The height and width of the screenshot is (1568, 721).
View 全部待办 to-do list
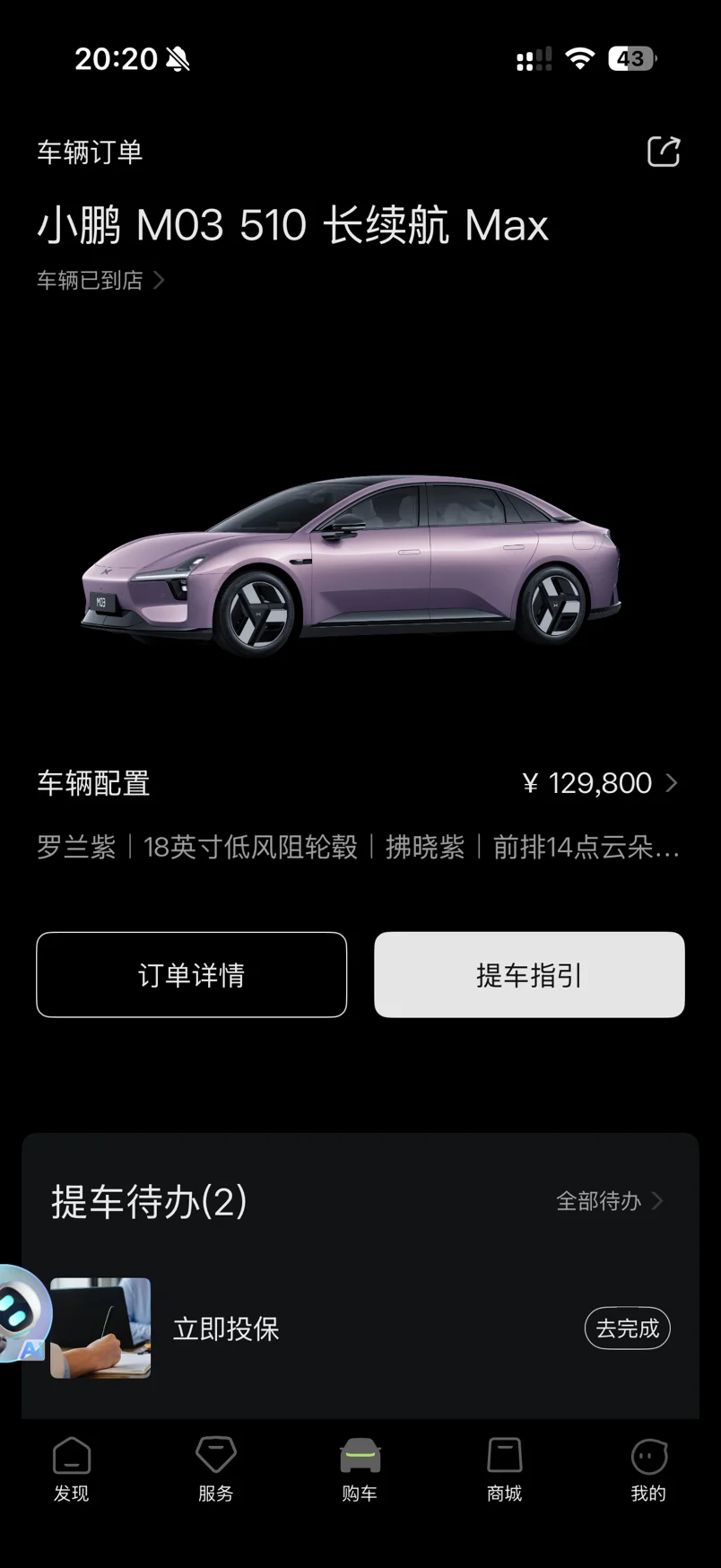(x=609, y=1200)
